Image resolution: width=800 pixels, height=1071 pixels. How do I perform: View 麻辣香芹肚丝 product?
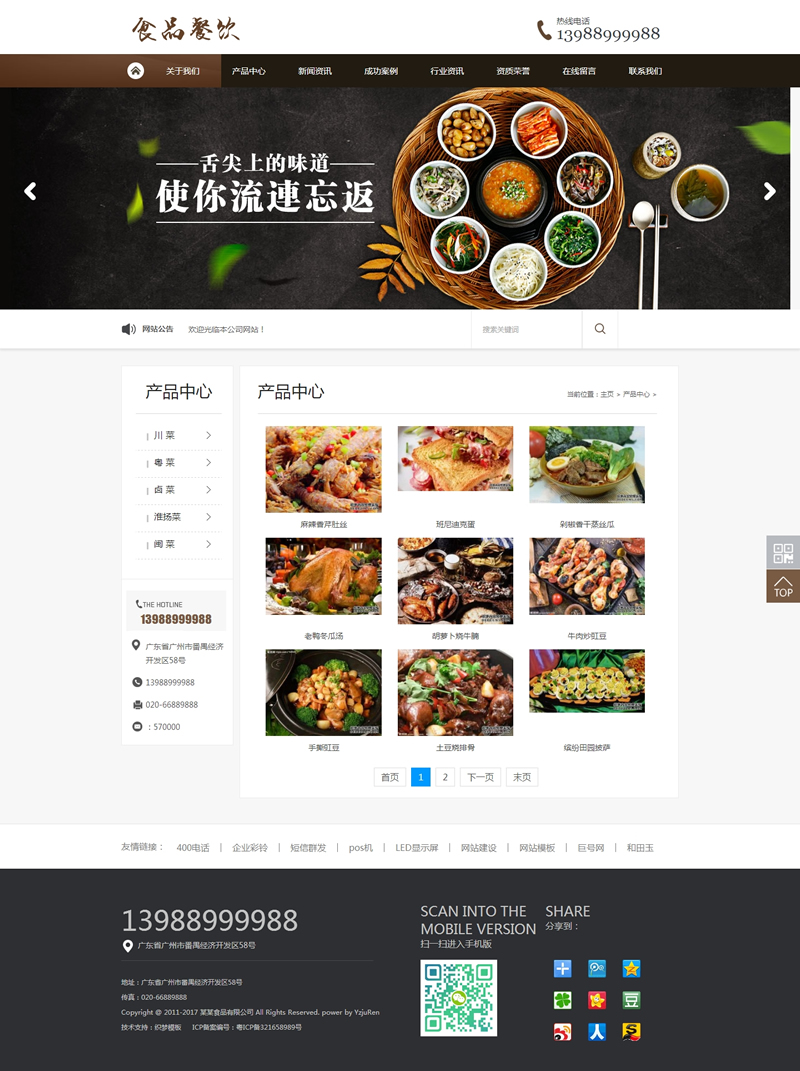coord(323,470)
